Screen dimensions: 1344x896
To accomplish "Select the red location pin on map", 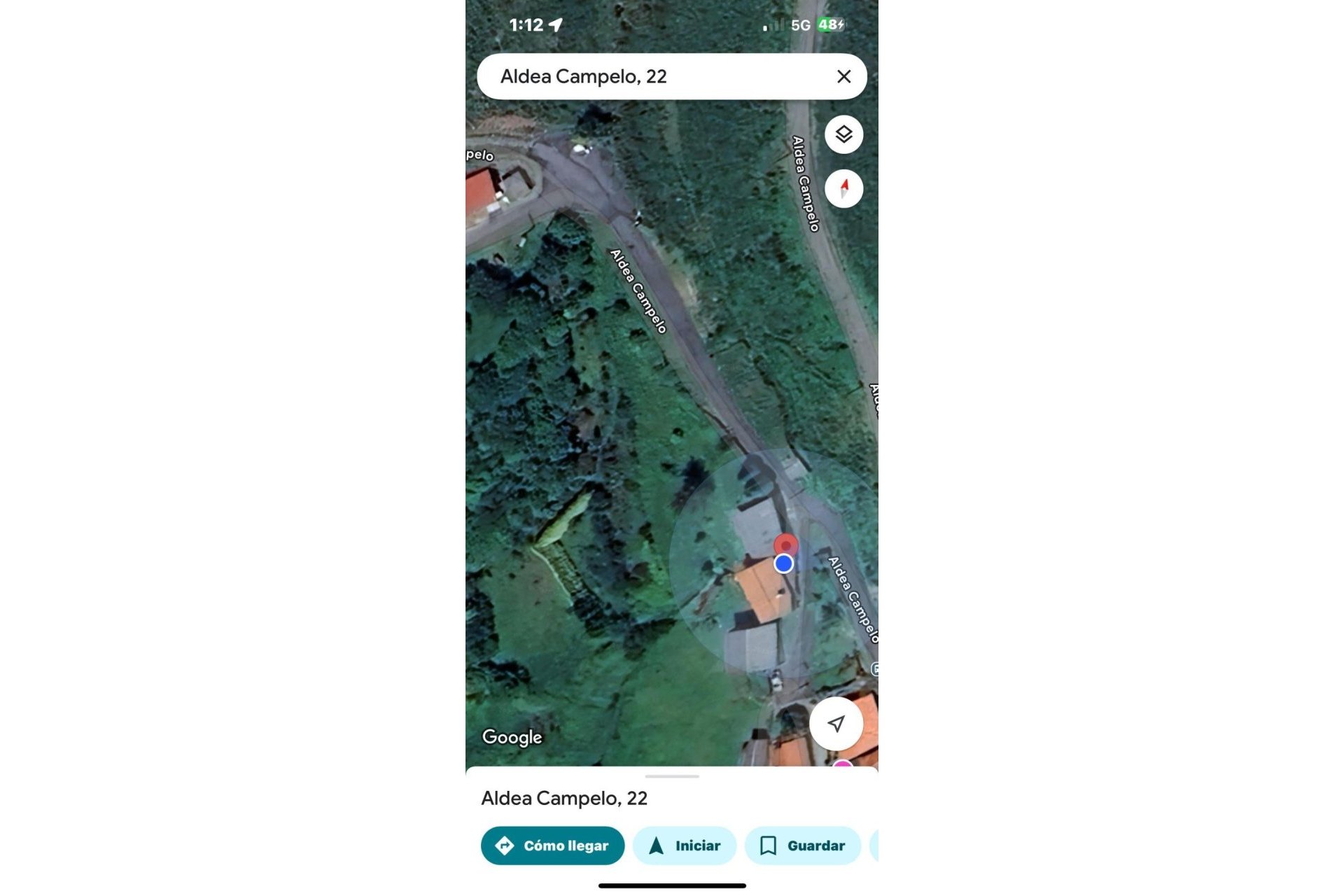I will (x=786, y=545).
